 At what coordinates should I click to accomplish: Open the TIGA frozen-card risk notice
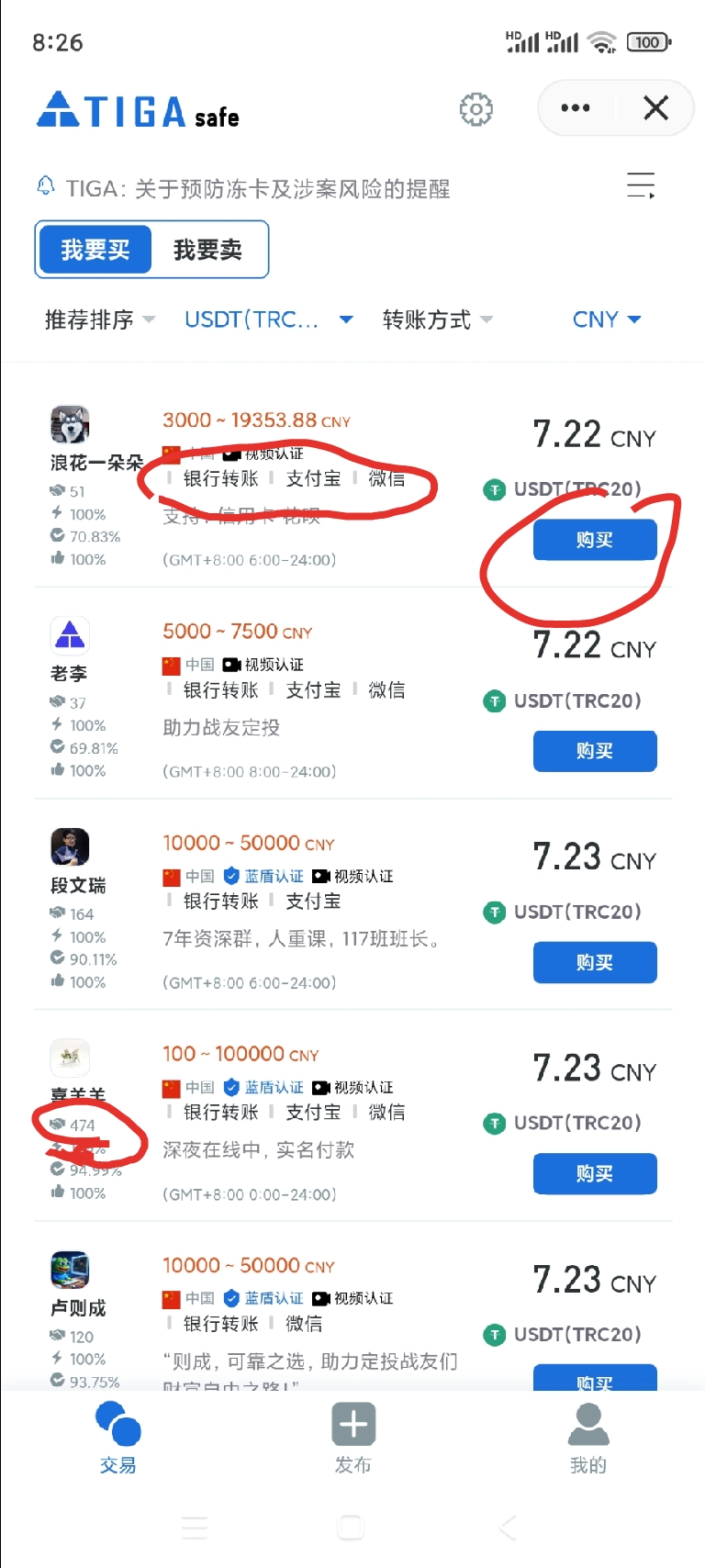click(258, 189)
